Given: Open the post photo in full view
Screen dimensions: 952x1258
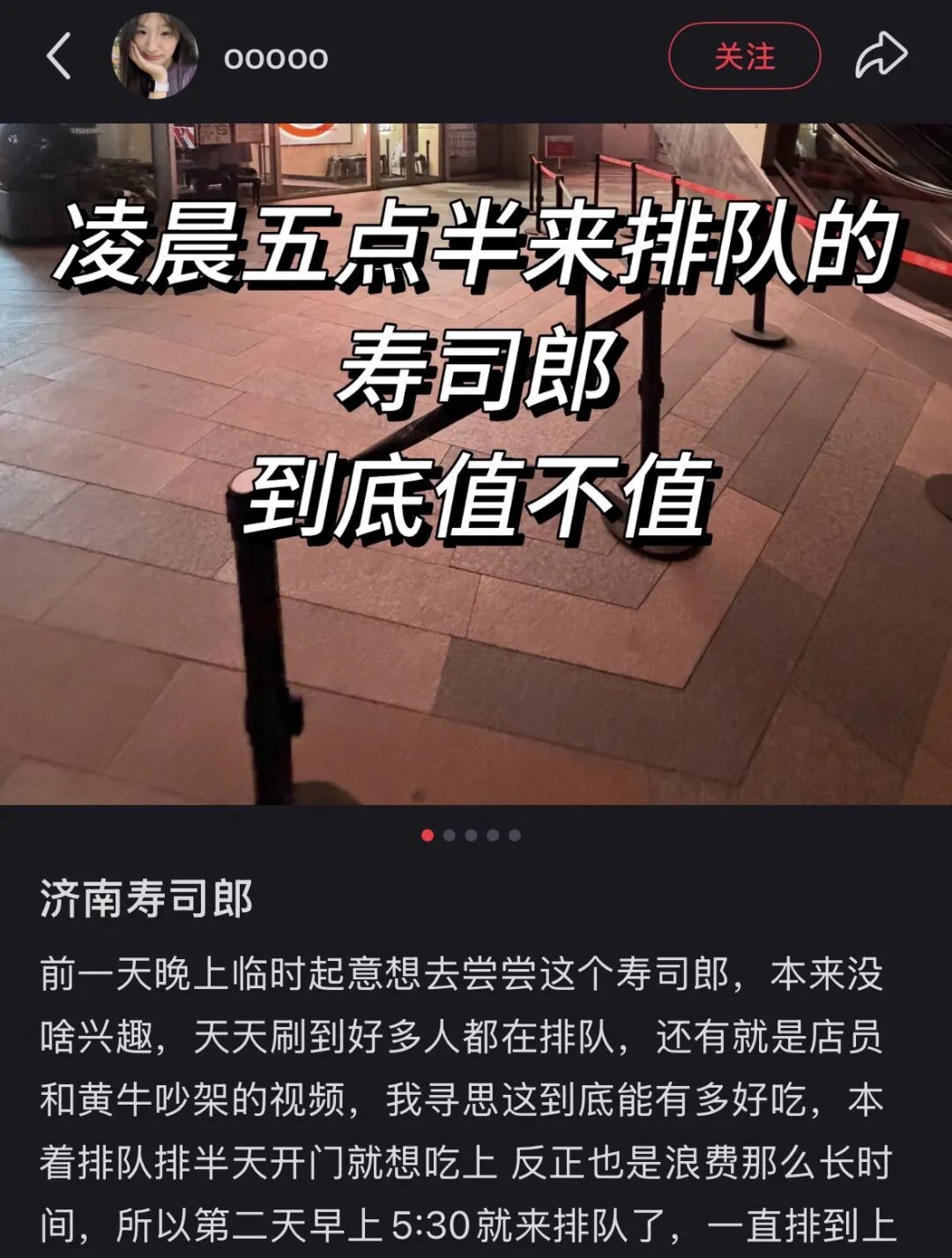Looking at the screenshot, I should coord(476,464).
